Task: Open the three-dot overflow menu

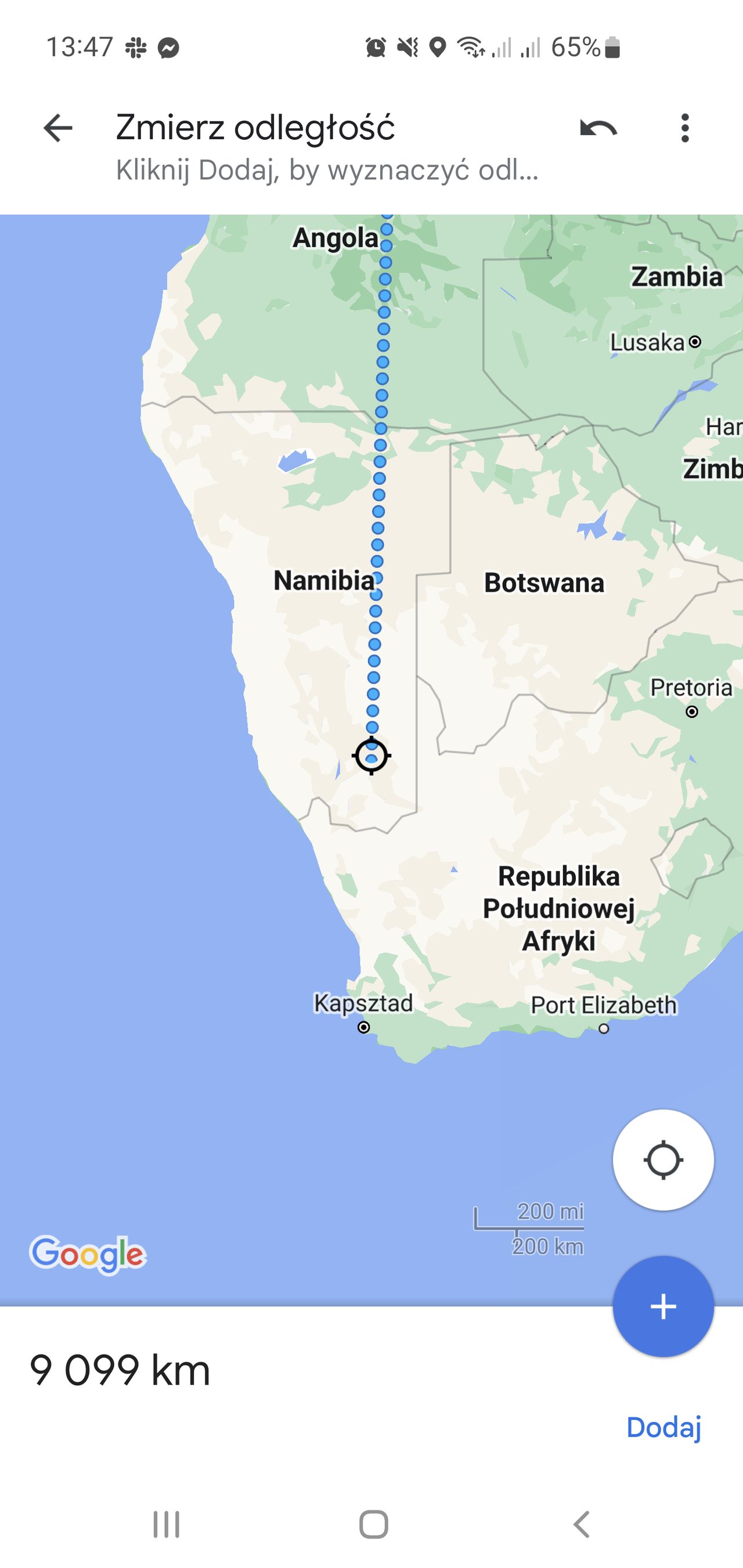Action: coord(684,127)
